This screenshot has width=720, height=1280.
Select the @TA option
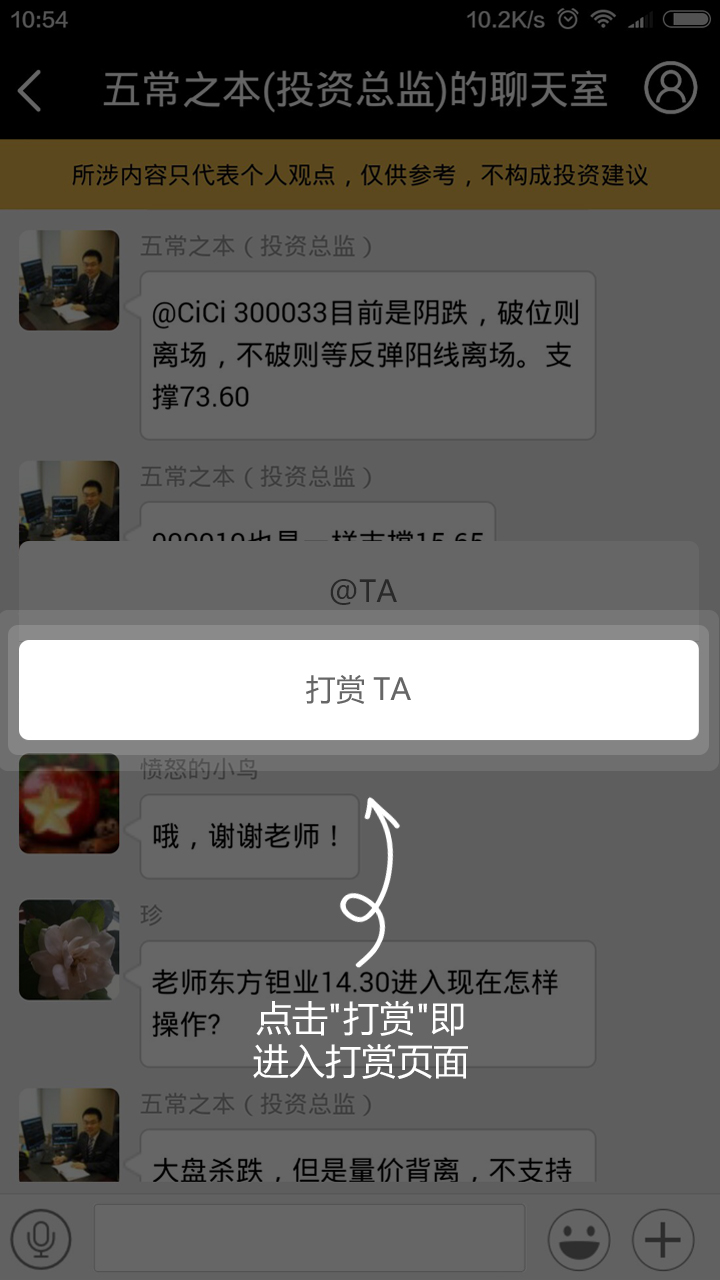pyautogui.click(x=363, y=591)
